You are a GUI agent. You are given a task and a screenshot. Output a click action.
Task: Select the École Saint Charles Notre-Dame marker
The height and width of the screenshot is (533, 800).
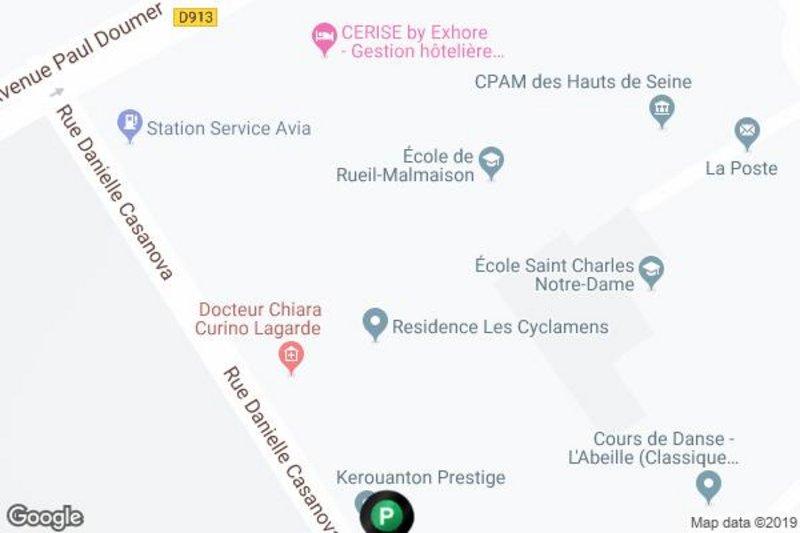pos(652,270)
